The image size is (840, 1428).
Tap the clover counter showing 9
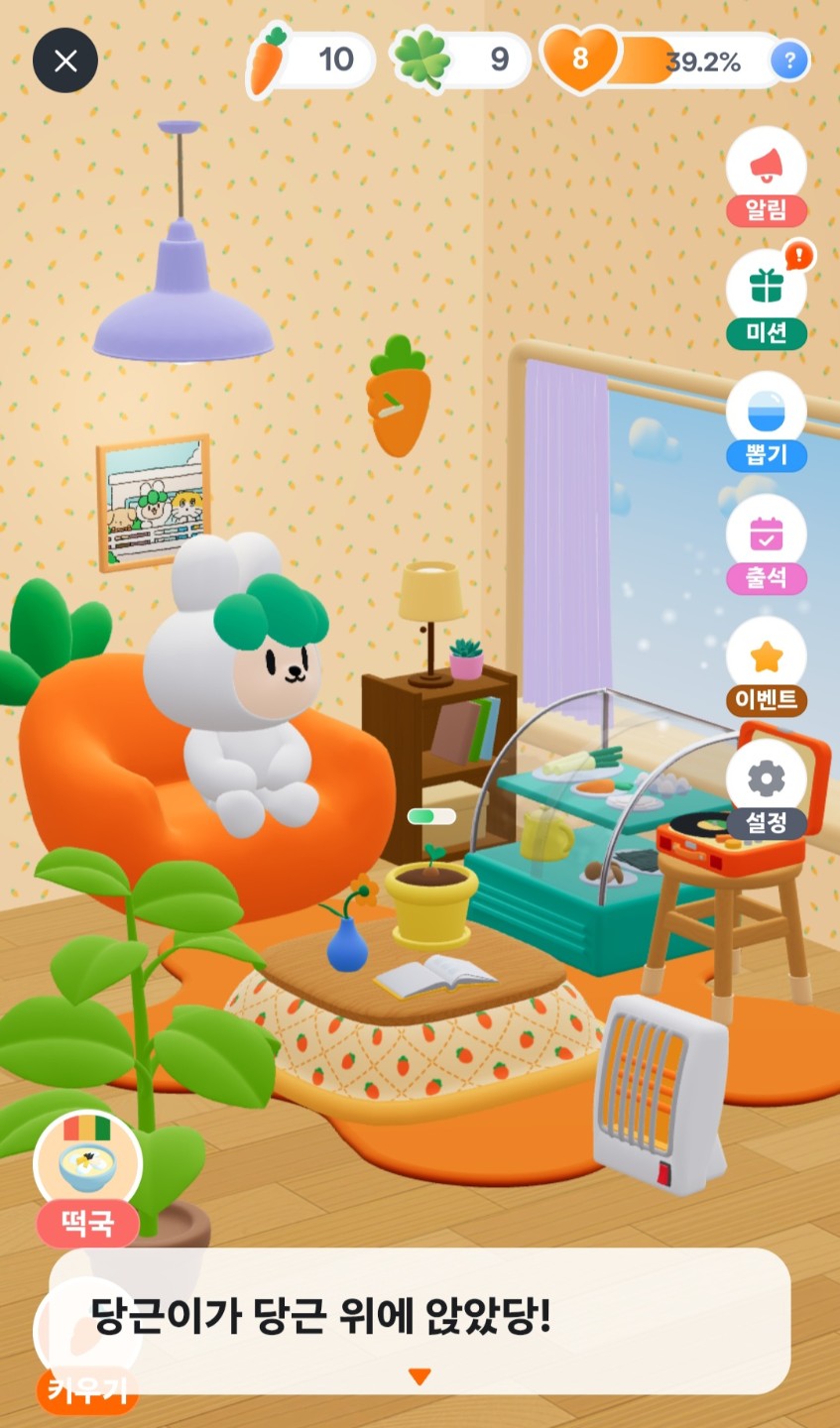point(461,59)
